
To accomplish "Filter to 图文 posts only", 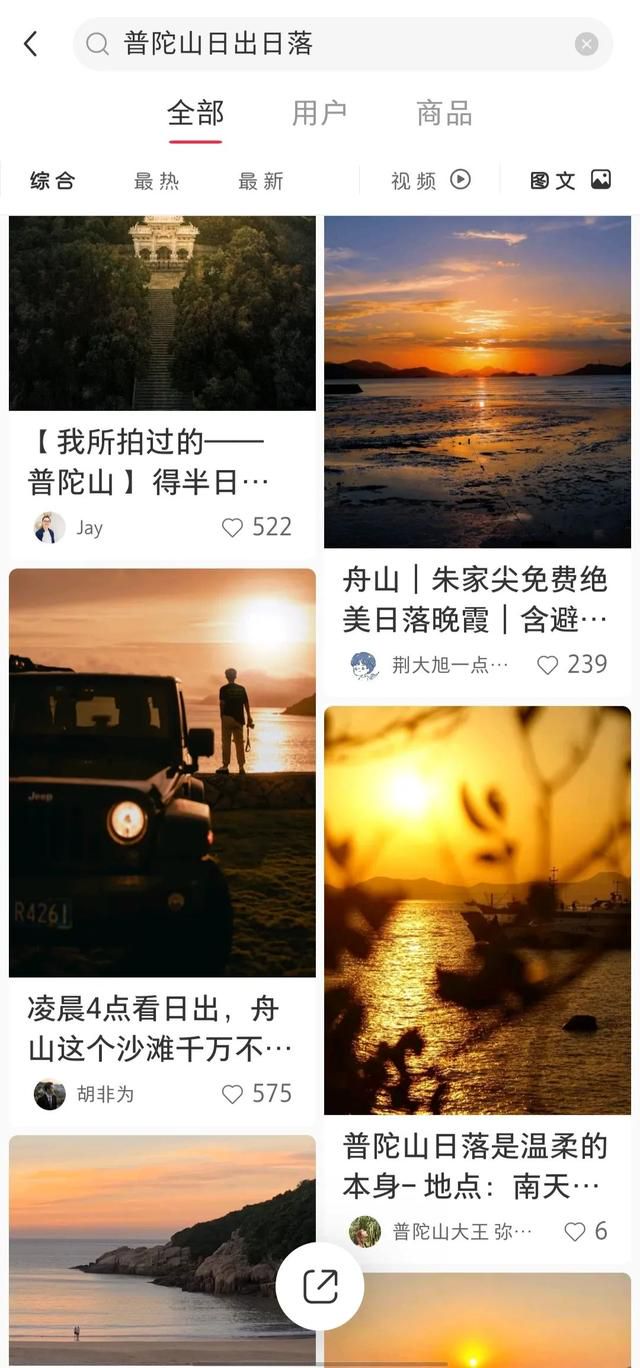I will pos(570,180).
